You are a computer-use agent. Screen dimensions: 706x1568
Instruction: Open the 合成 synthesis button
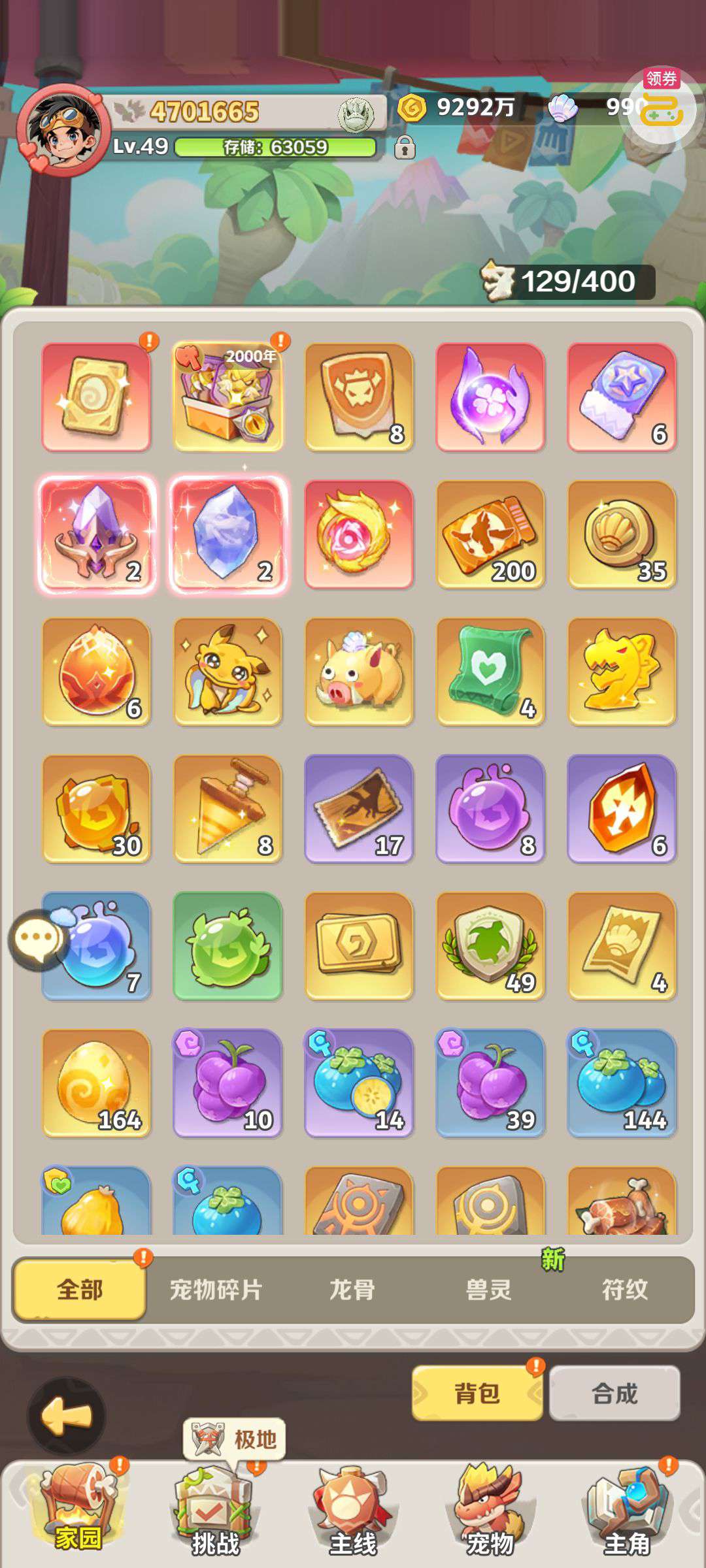[614, 1393]
